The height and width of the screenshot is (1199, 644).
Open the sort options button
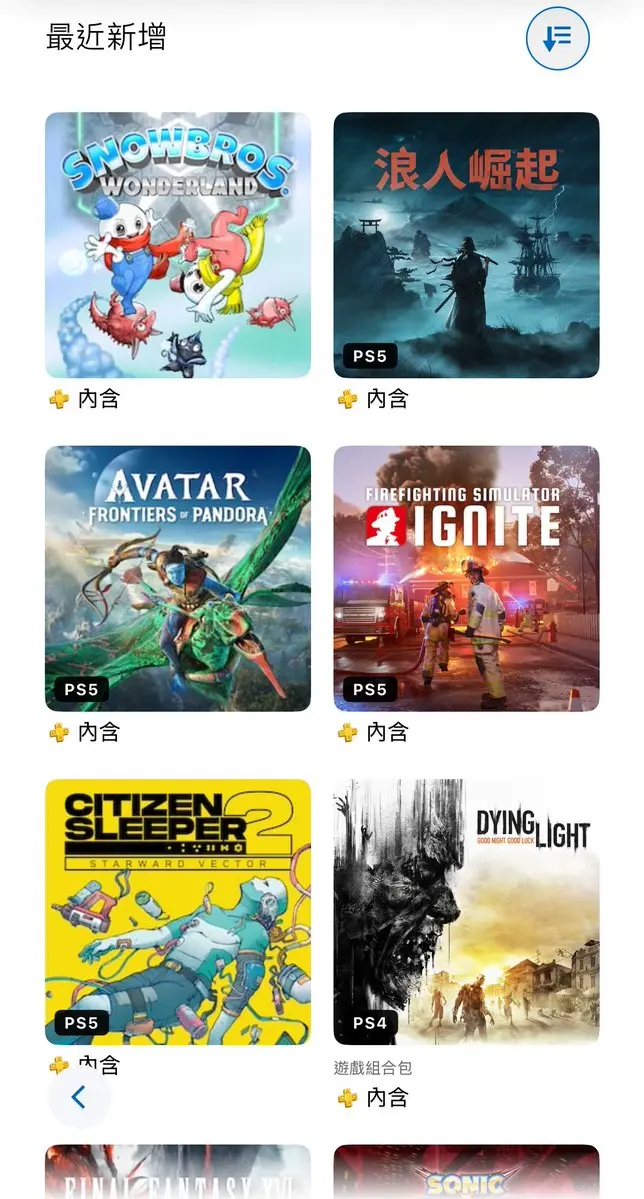click(558, 37)
